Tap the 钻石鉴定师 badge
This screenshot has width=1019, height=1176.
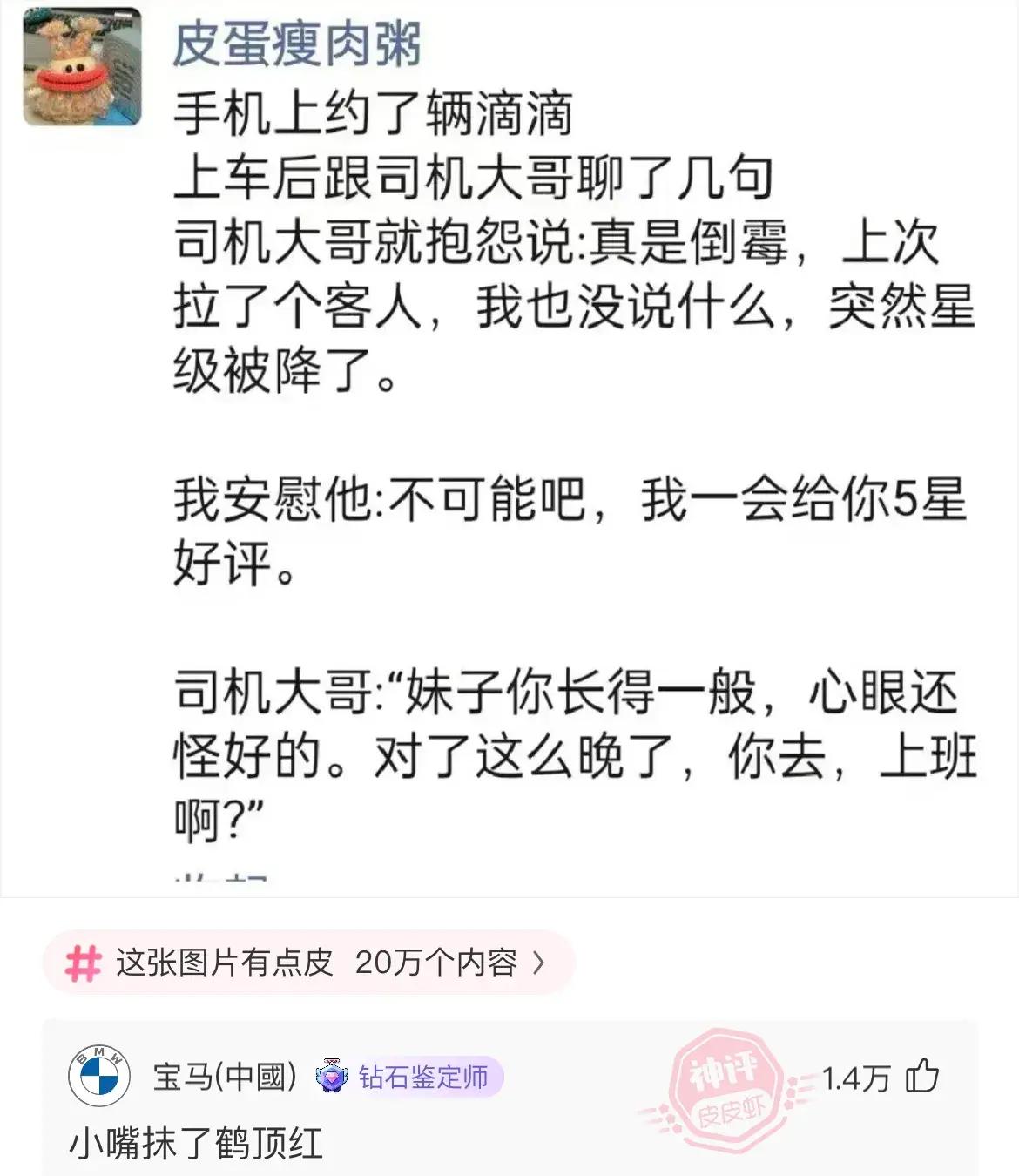pos(409,1078)
